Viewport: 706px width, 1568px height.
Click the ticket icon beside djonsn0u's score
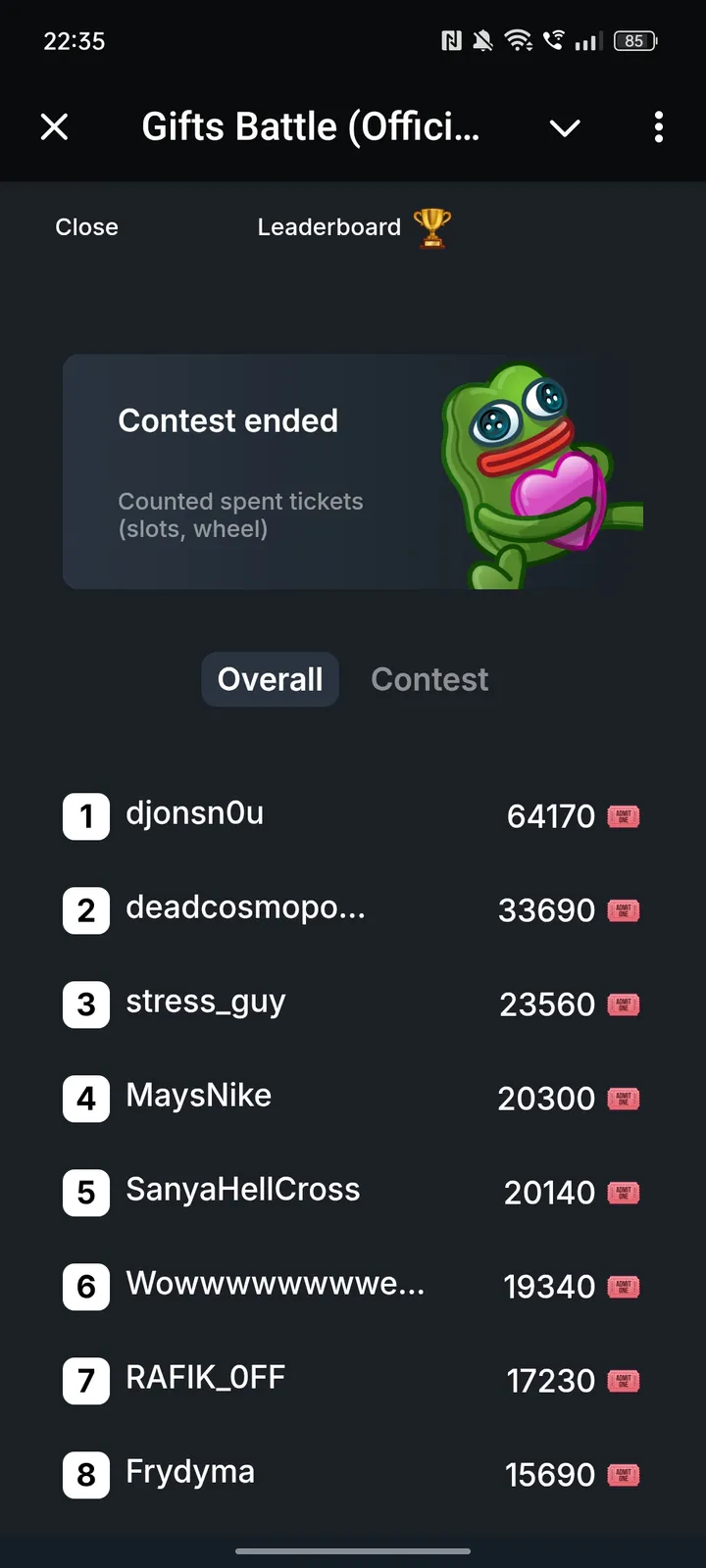622,815
